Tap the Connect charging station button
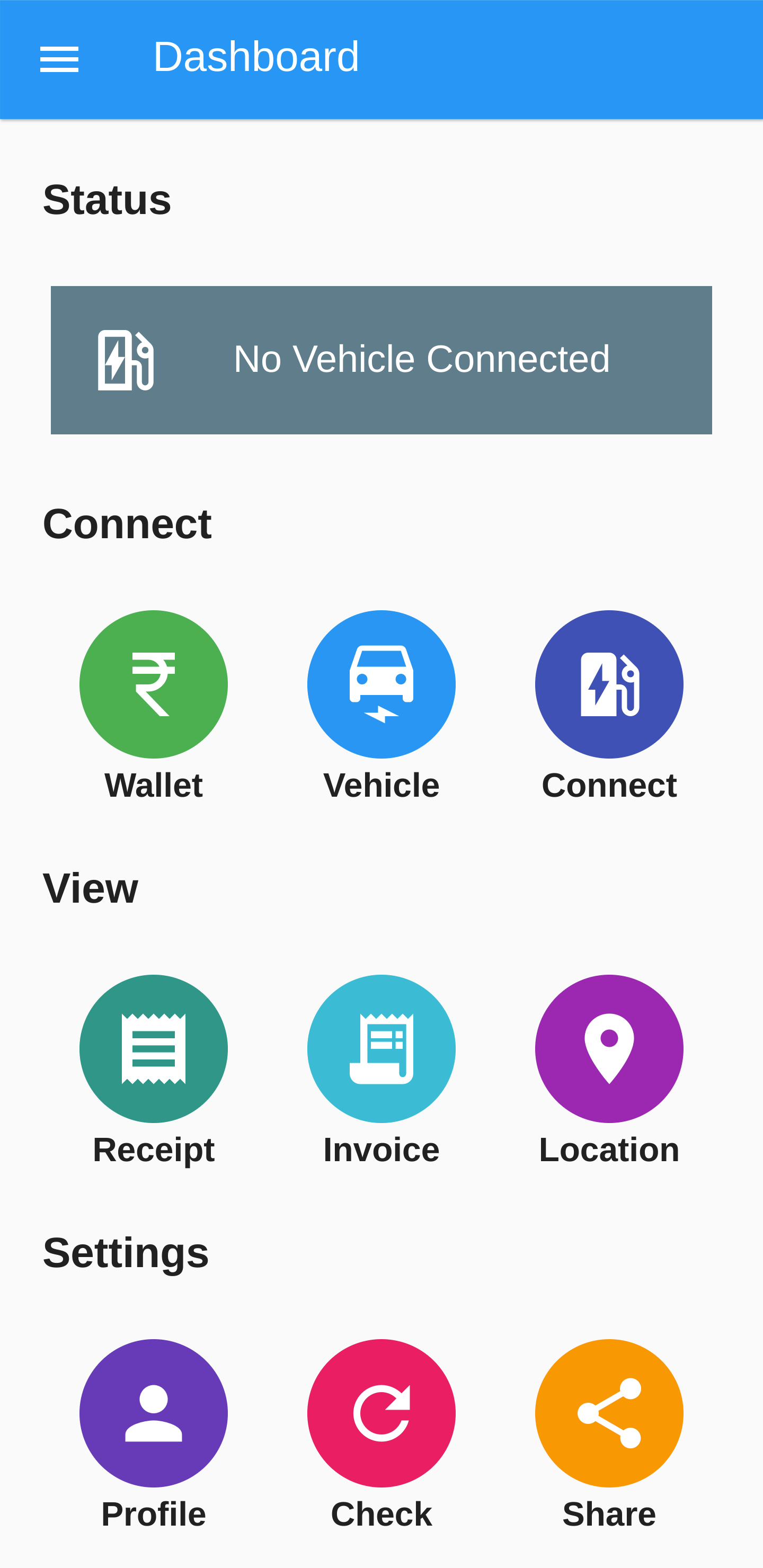 pyautogui.click(x=609, y=684)
